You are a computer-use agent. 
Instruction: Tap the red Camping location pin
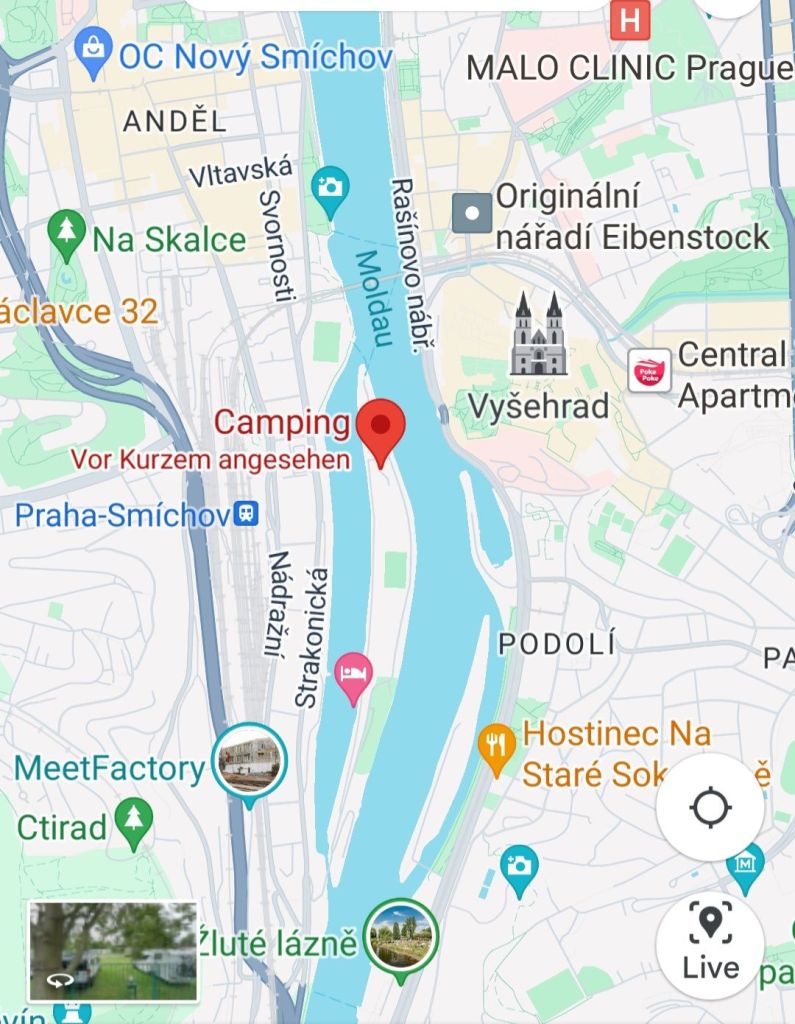click(381, 429)
